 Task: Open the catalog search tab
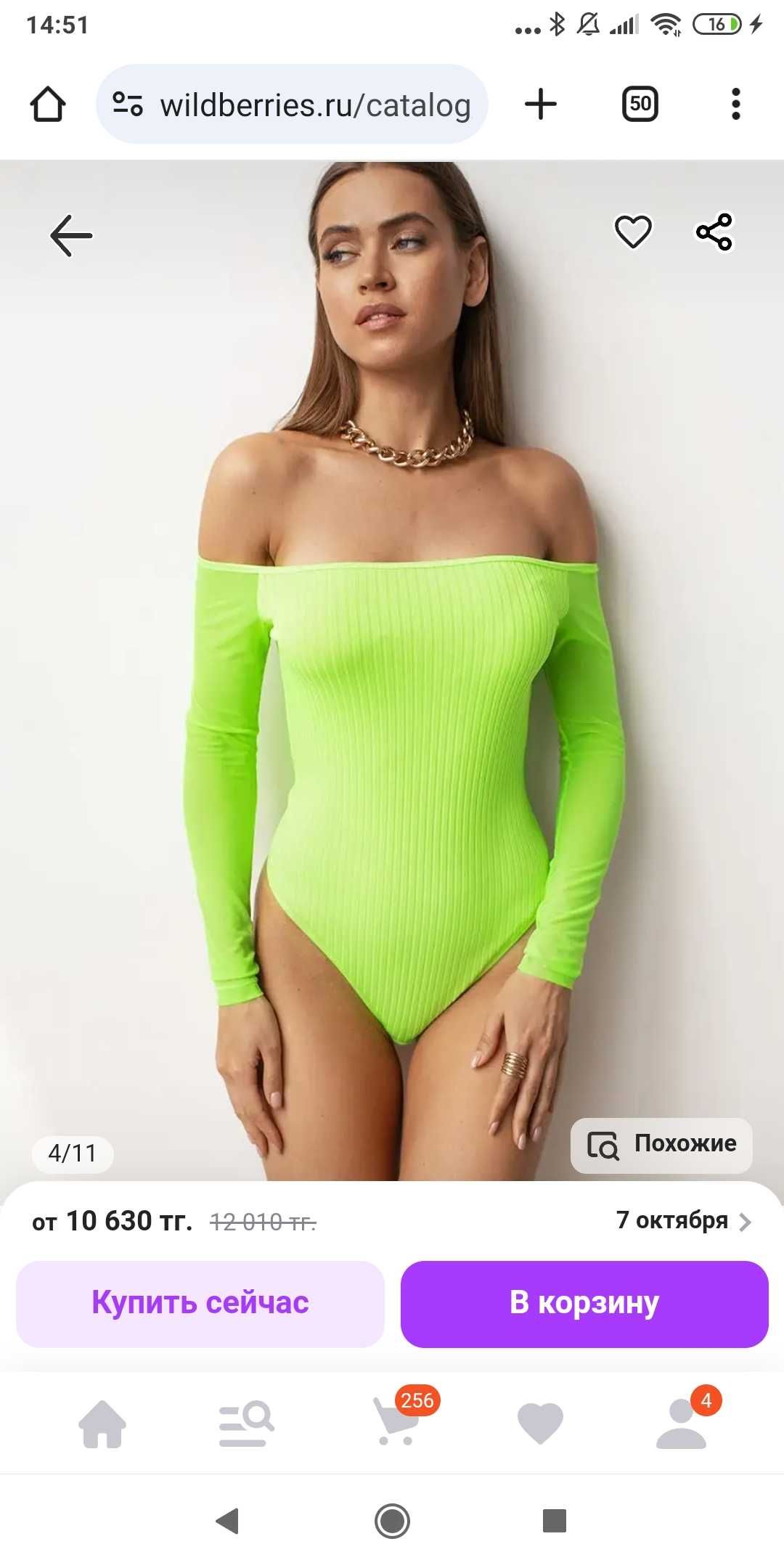coord(246,1423)
